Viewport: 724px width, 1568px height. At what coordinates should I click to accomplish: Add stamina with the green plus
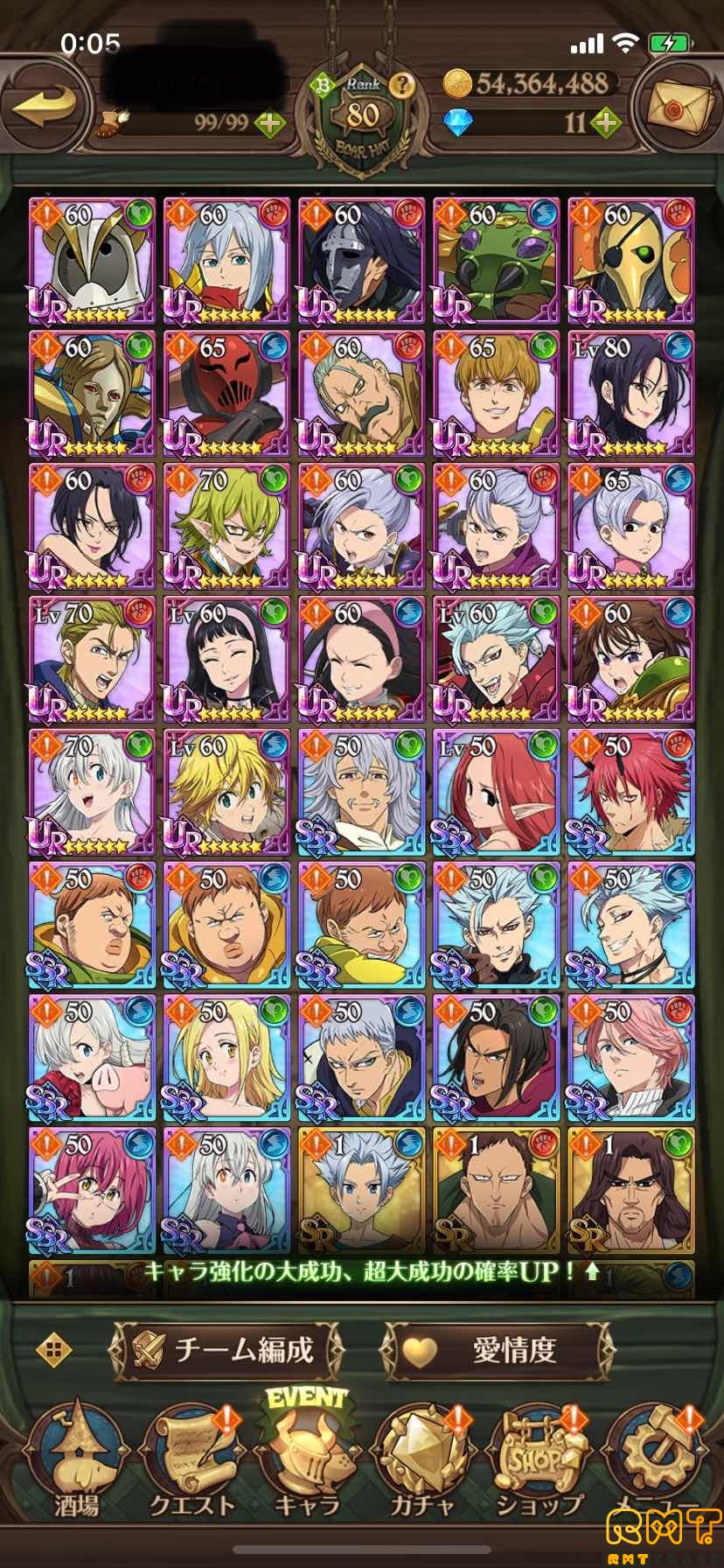269,122
